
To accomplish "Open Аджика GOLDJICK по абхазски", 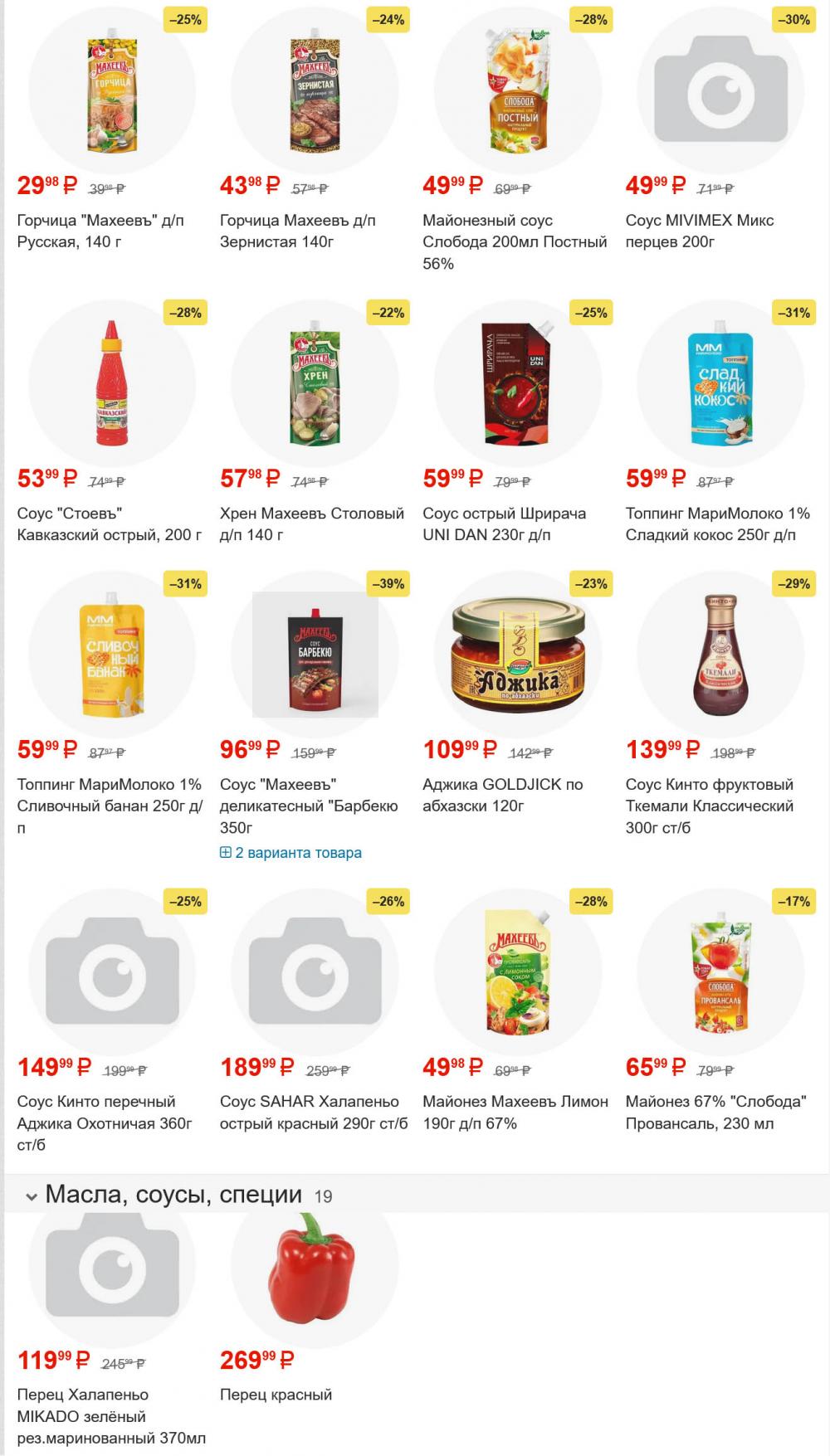I will pyautogui.click(x=502, y=795).
